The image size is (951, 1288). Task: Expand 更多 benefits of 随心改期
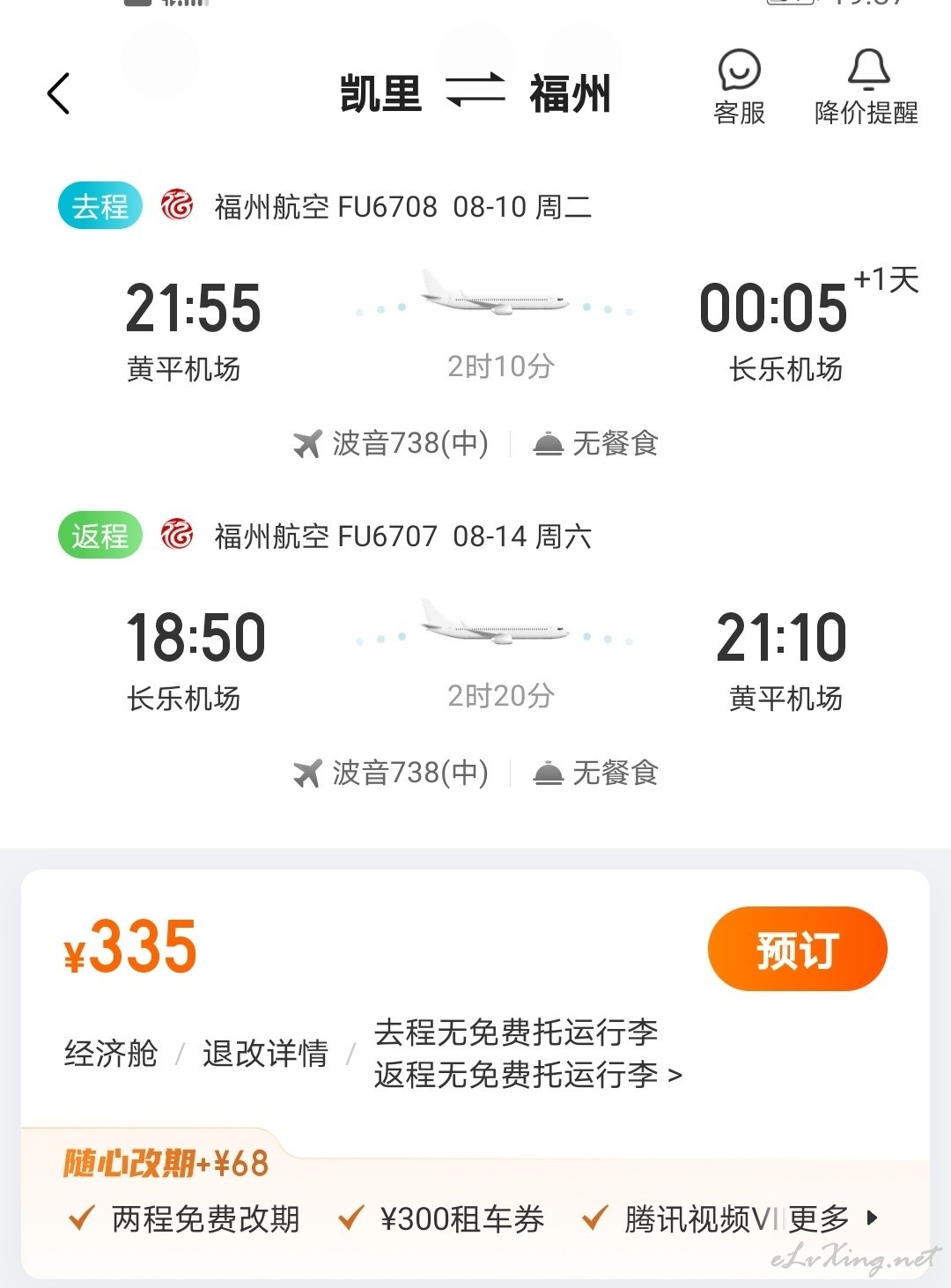832,1219
